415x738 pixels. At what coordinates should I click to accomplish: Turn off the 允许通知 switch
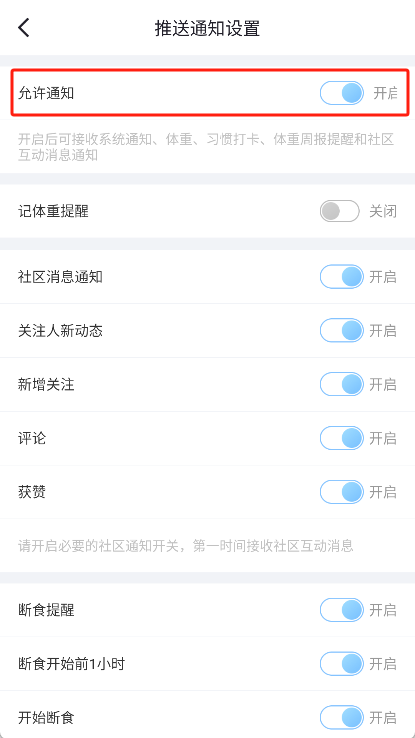point(342,93)
